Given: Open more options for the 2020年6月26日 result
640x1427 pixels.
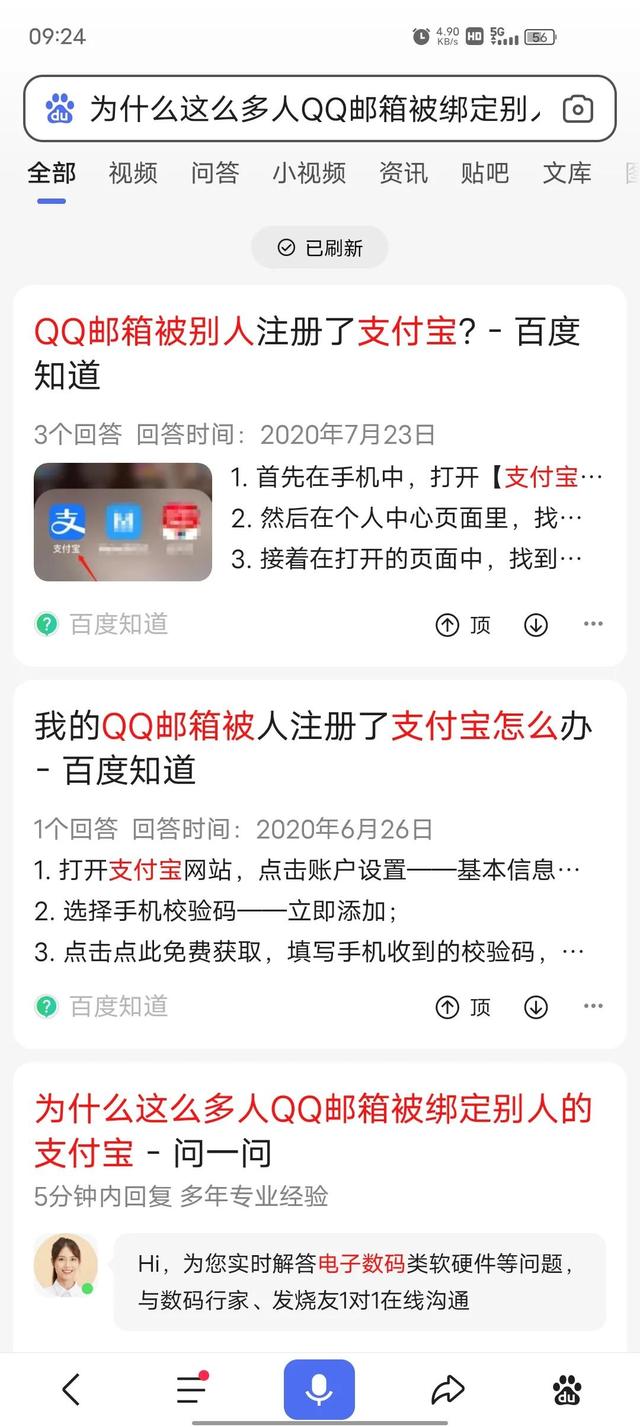Looking at the screenshot, I should coord(593,1006).
